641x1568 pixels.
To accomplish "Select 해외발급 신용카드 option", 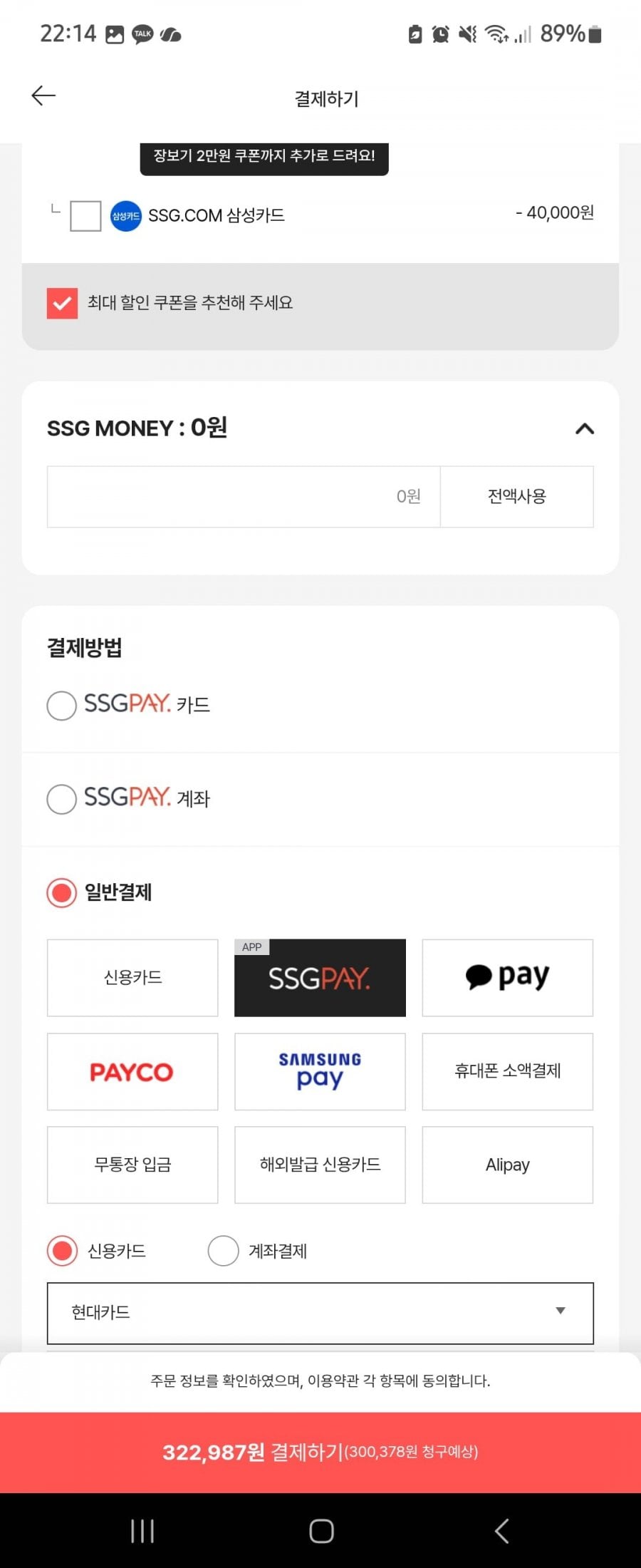I will (320, 1165).
